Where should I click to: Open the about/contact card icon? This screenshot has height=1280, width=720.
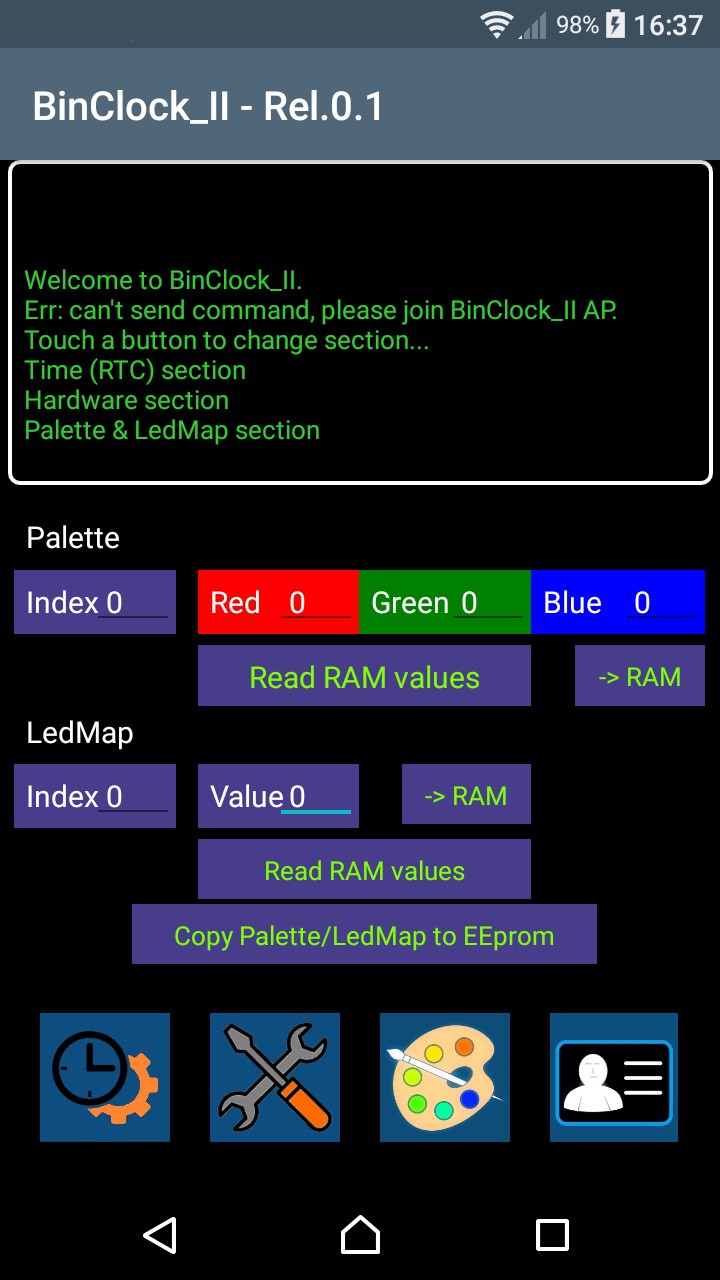point(614,1077)
